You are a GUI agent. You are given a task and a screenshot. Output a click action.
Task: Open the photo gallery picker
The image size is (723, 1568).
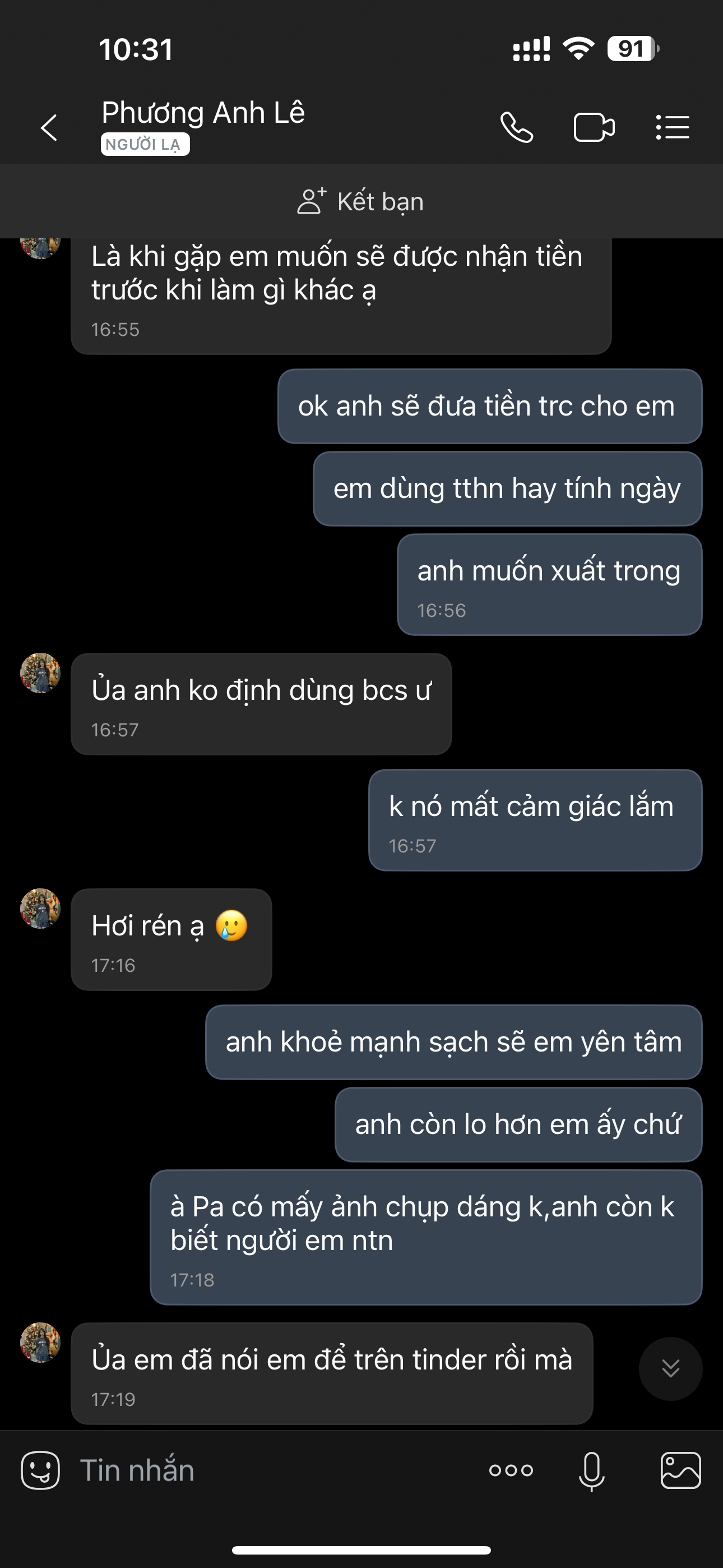coord(680,1470)
